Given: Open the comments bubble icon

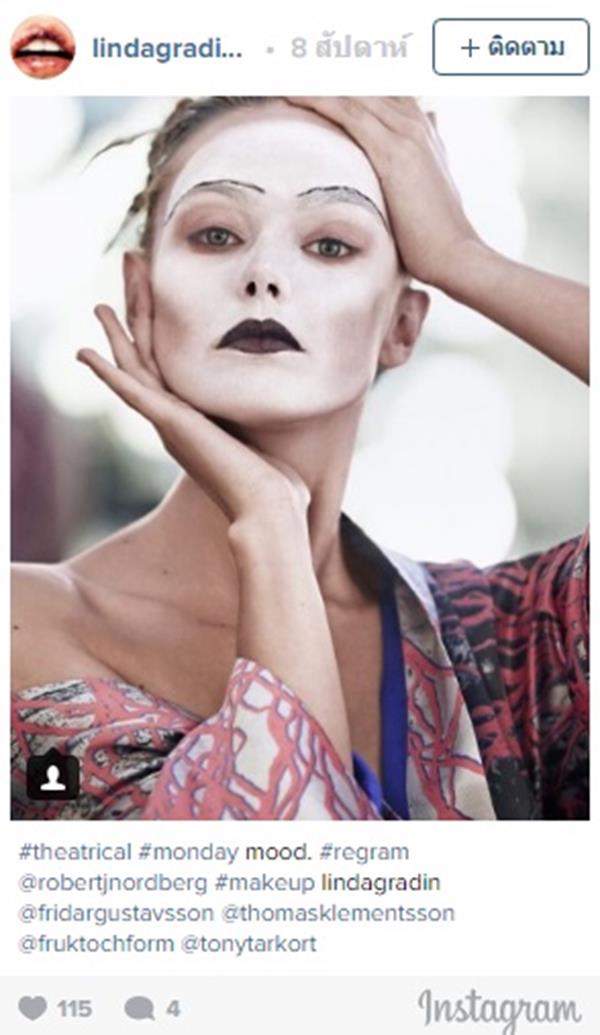Looking at the screenshot, I should [139, 1009].
